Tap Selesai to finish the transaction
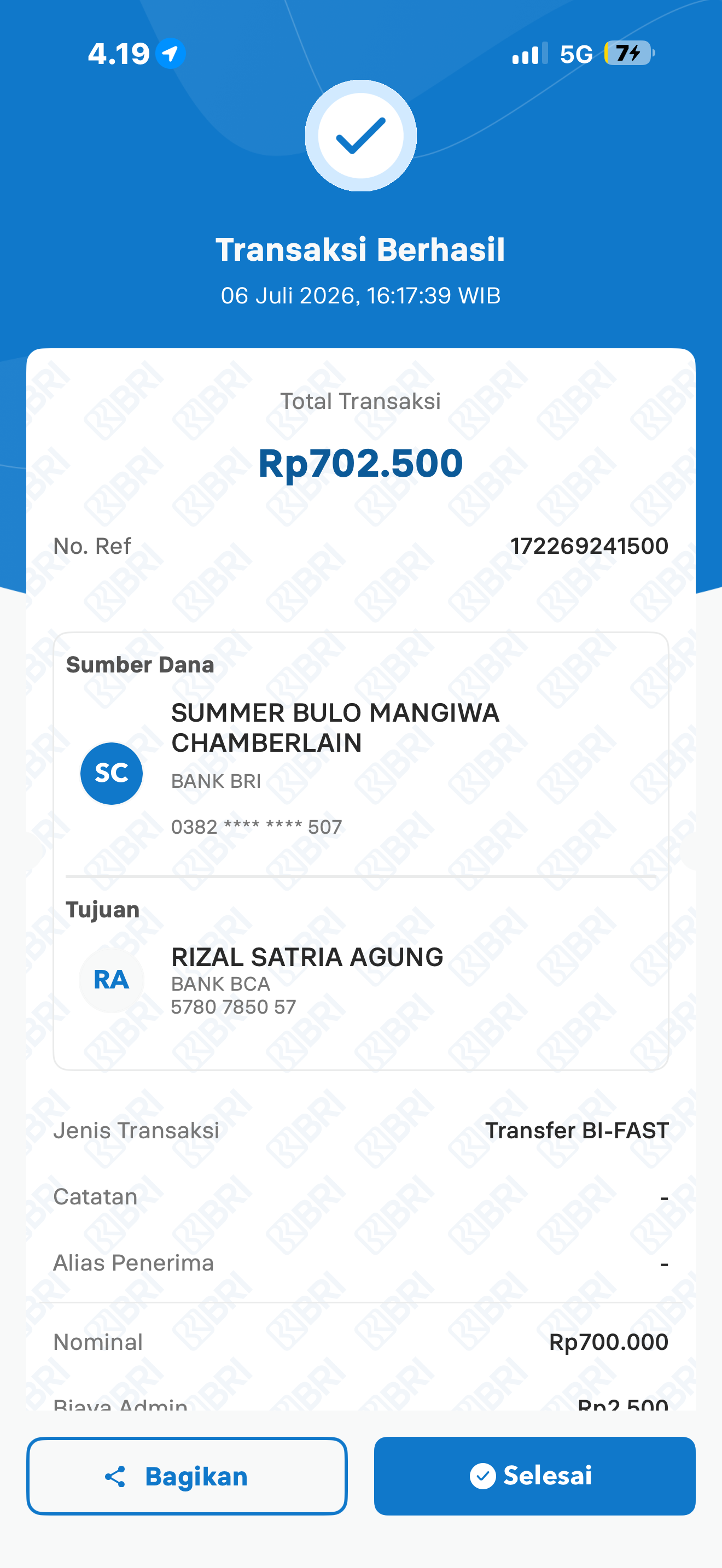 tap(534, 1476)
